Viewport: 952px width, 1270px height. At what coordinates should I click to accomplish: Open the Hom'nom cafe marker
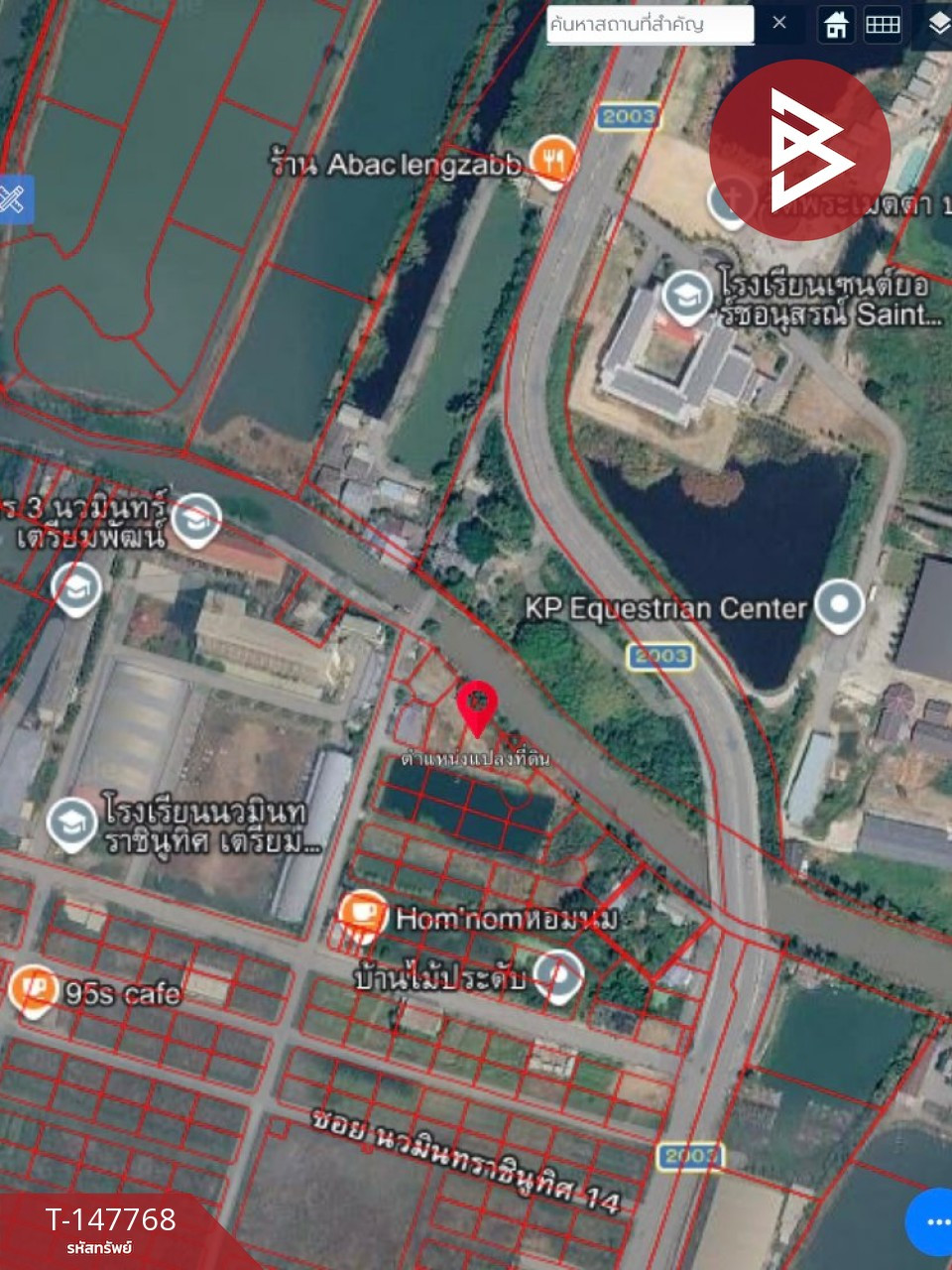(x=363, y=917)
